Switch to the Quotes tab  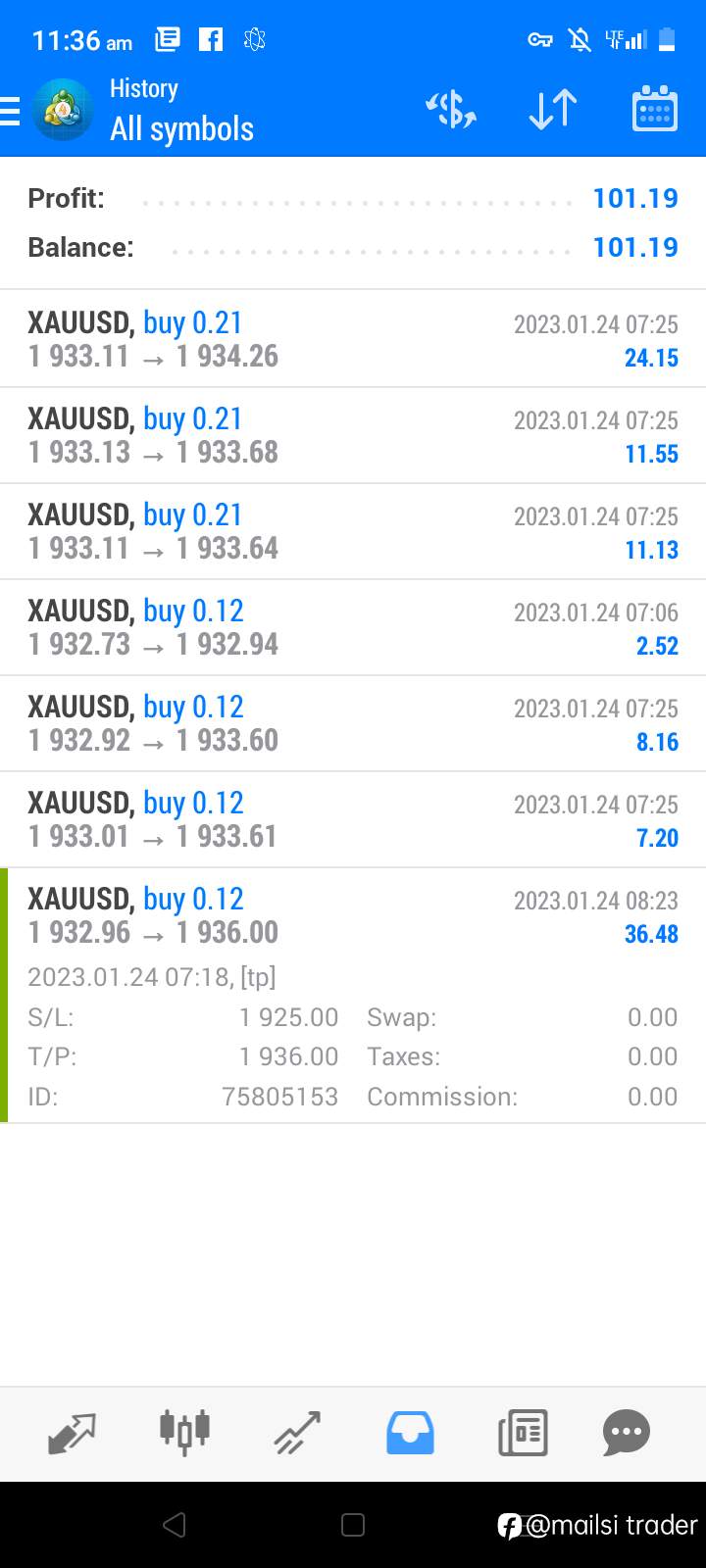click(72, 1434)
